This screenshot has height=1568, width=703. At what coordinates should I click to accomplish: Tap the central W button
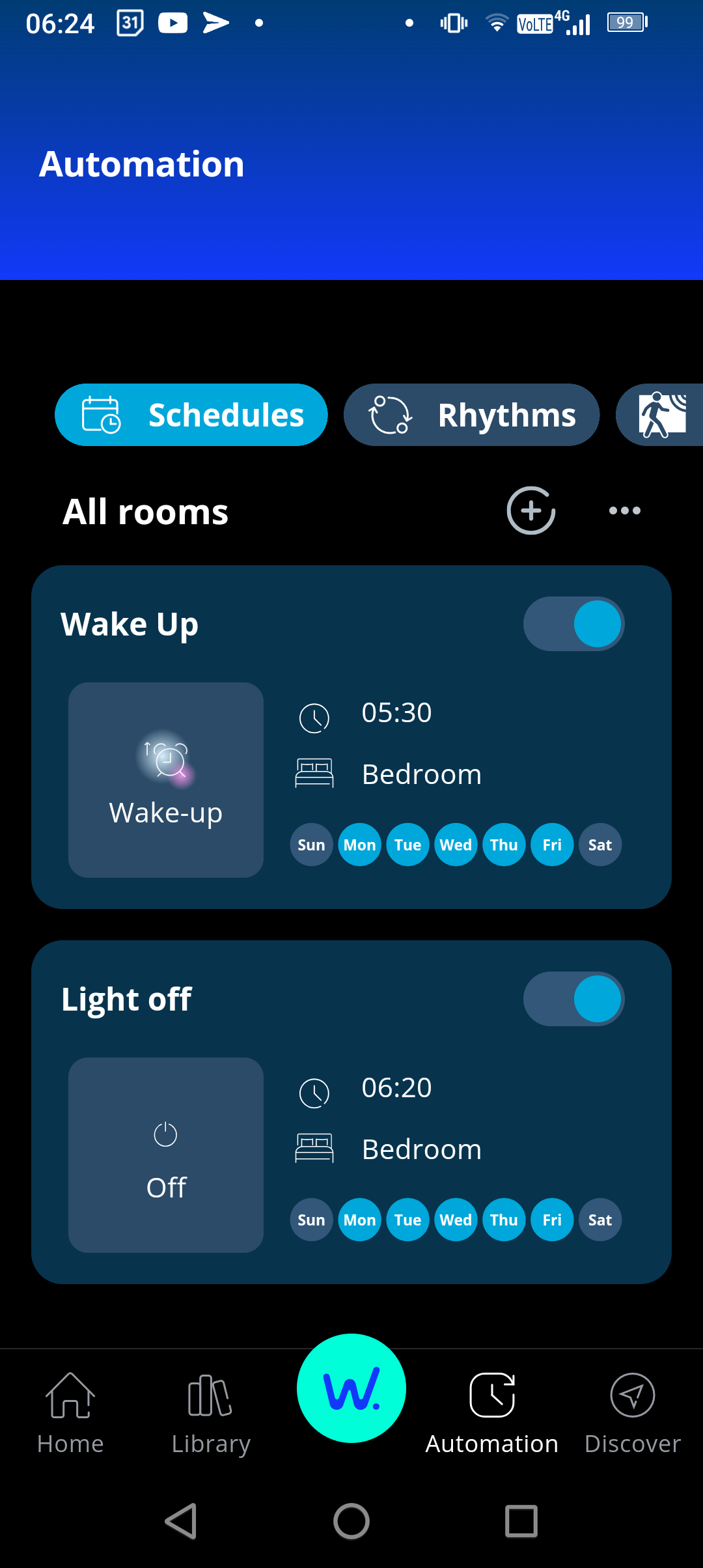[351, 1388]
